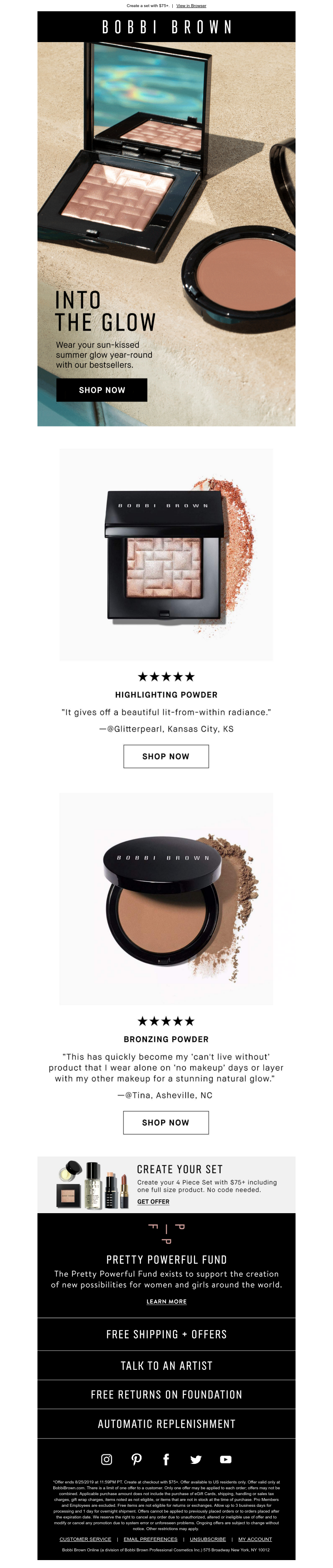The height and width of the screenshot is (1568, 333).
Task: Tap Shop Now on Into The Glow banner
Action: (x=102, y=389)
